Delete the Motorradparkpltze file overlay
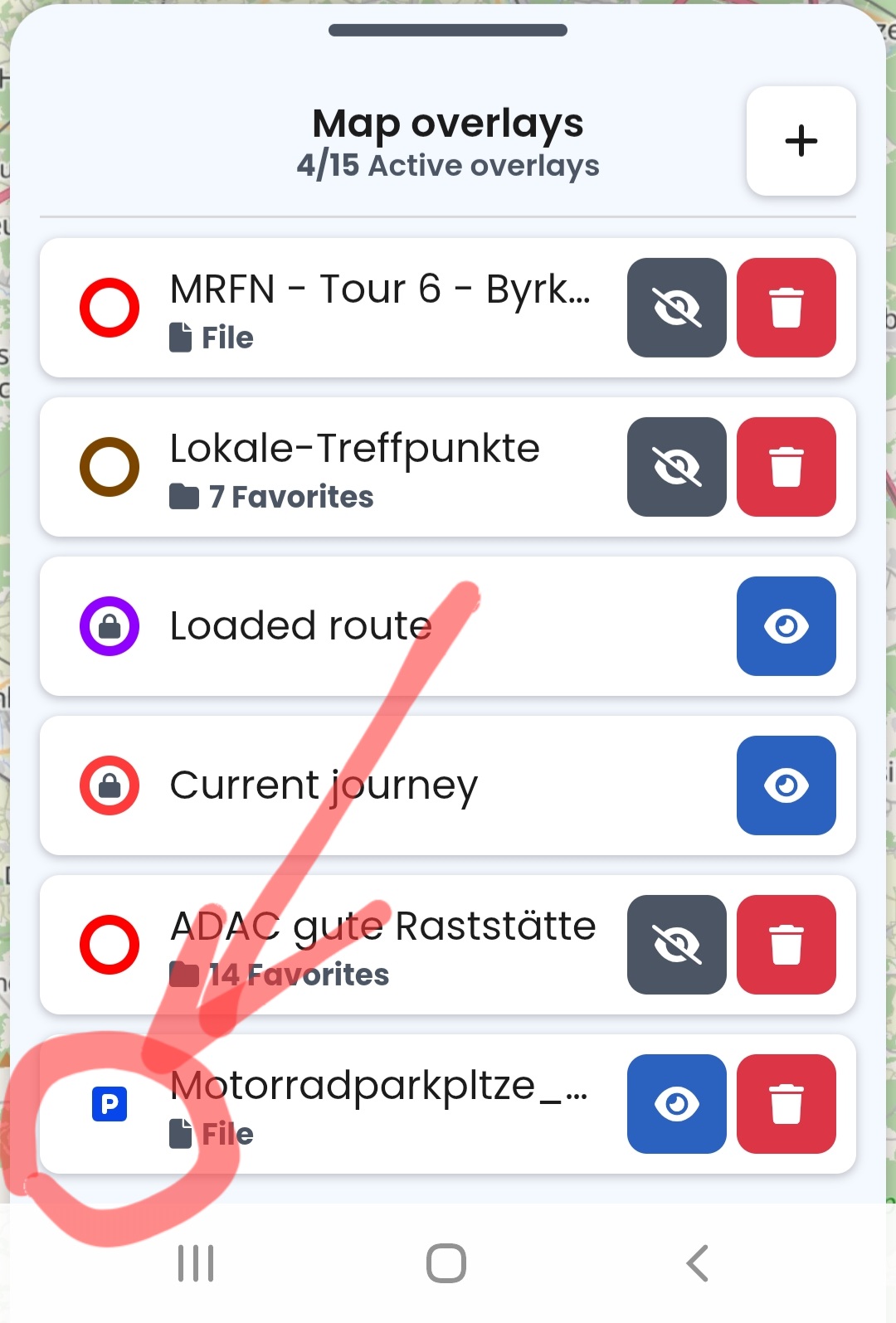Image resolution: width=896 pixels, height=1323 pixels. 786,1104
